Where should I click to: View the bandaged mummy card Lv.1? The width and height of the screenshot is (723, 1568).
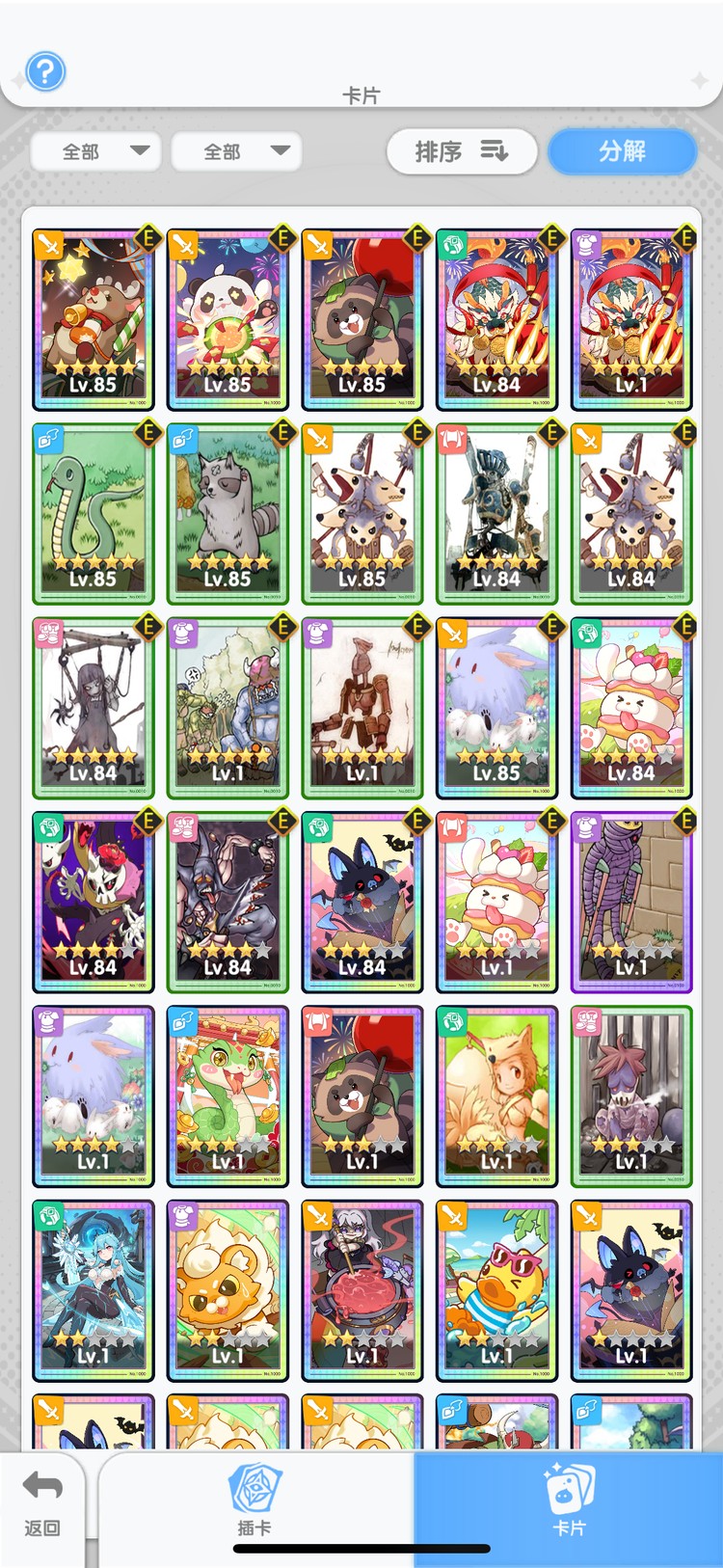631,903
